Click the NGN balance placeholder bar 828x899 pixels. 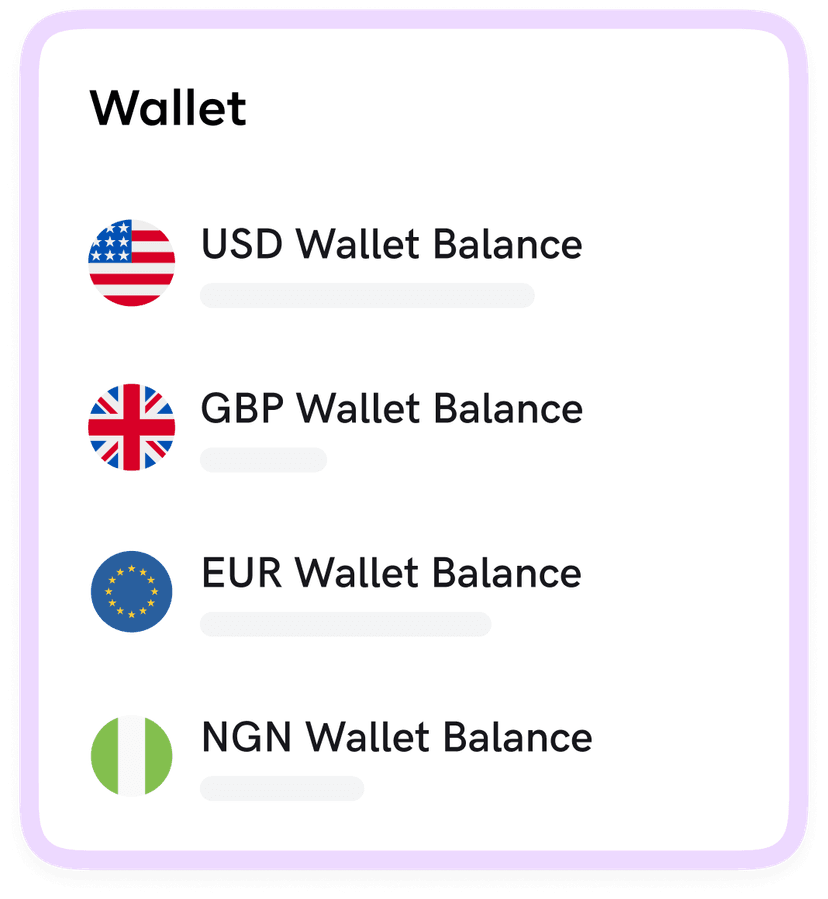[x=282, y=788]
